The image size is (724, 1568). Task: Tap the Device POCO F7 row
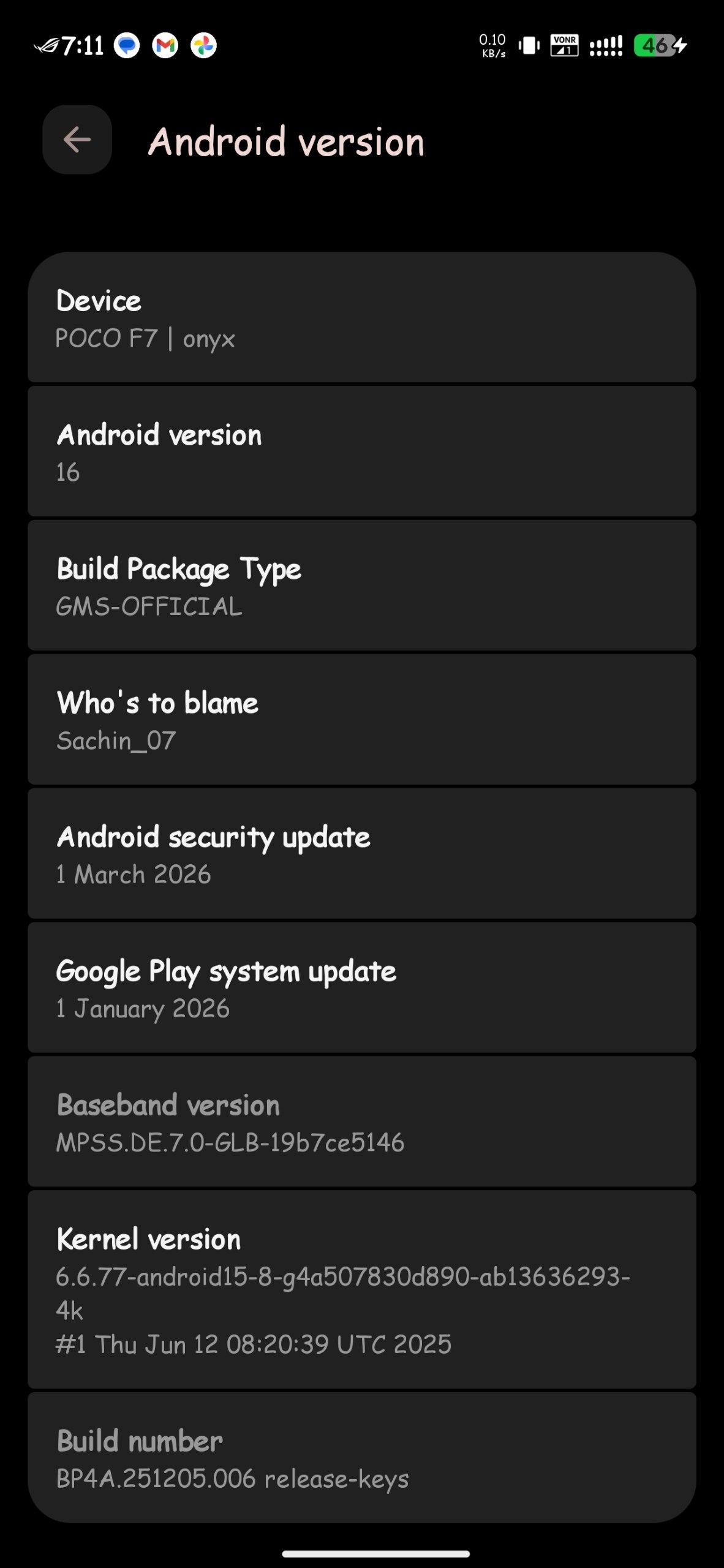pos(361,318)
